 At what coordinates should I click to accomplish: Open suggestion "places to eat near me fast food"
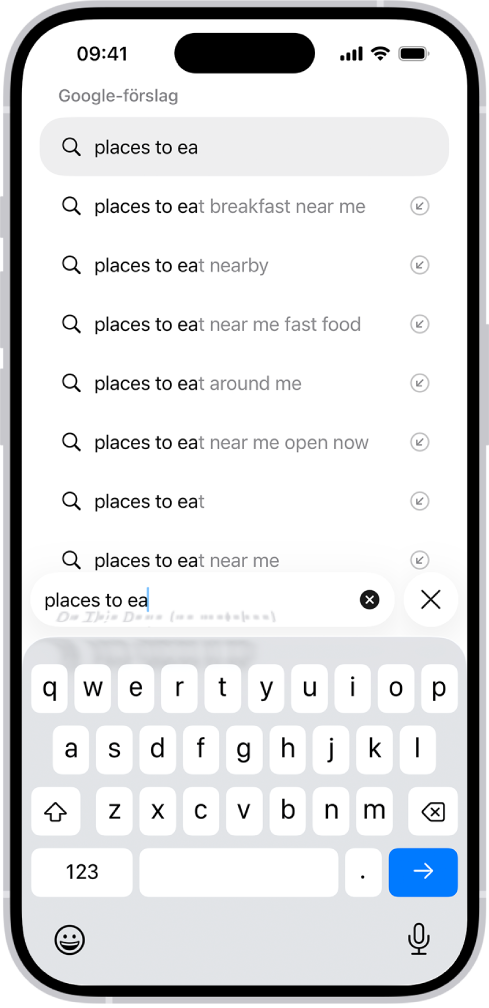click(x=244, y=325)
